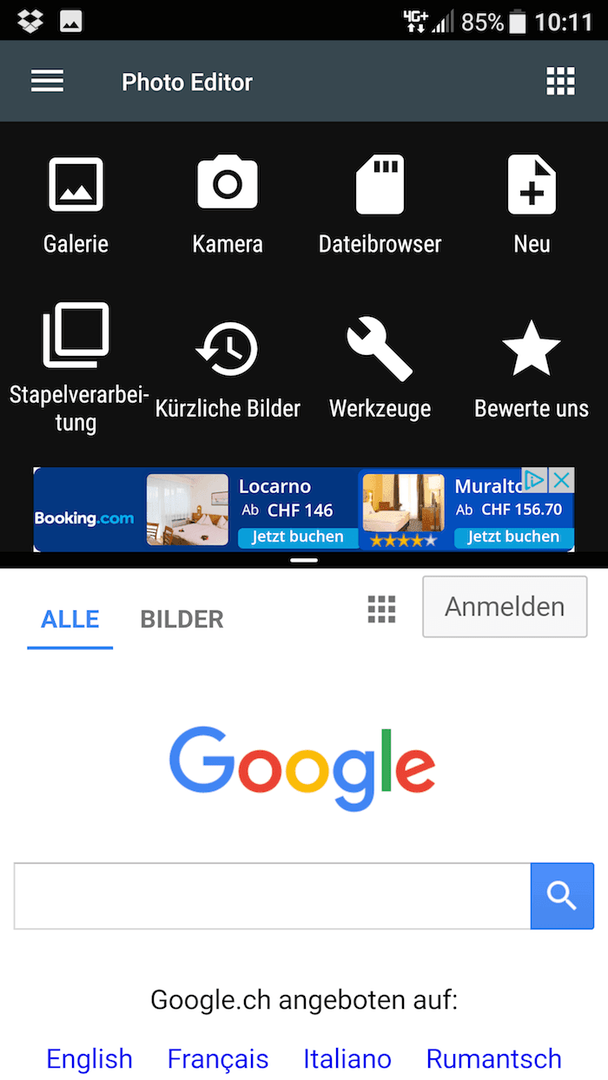Create a new image with Neu
Viewport: 608px width, 1080px height.
tap(531, 205)
